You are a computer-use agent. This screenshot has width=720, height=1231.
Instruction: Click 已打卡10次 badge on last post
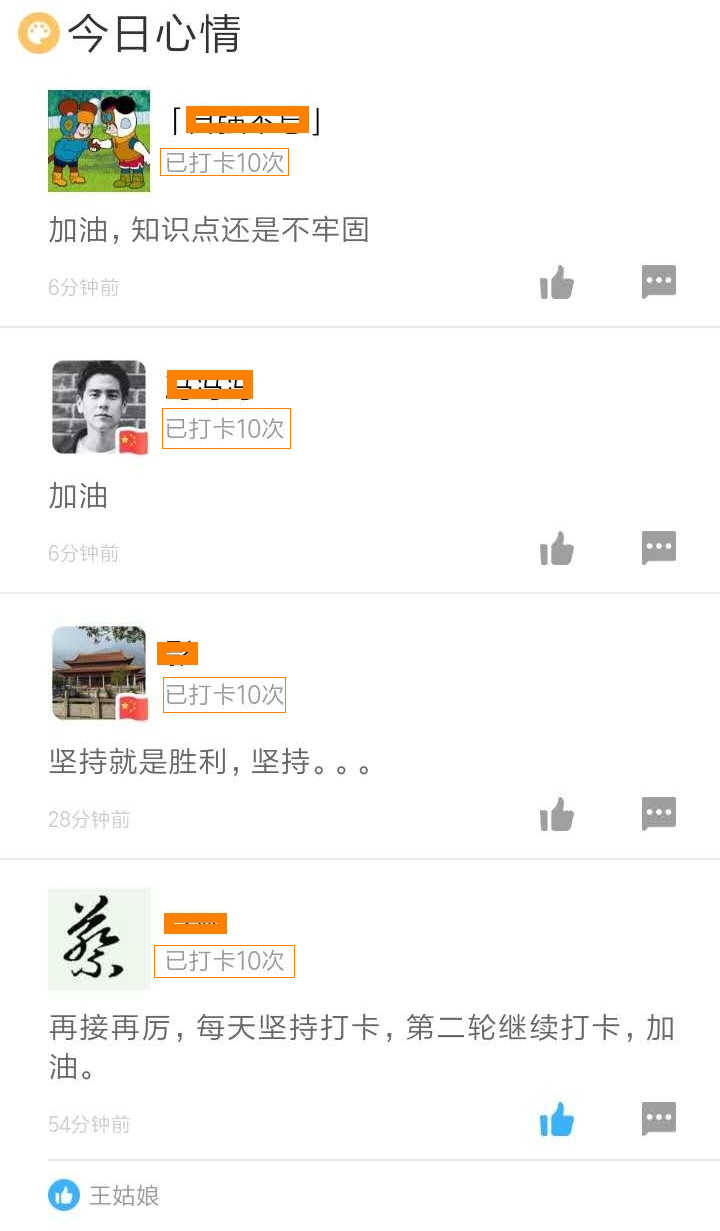click(x=224, y=961)
